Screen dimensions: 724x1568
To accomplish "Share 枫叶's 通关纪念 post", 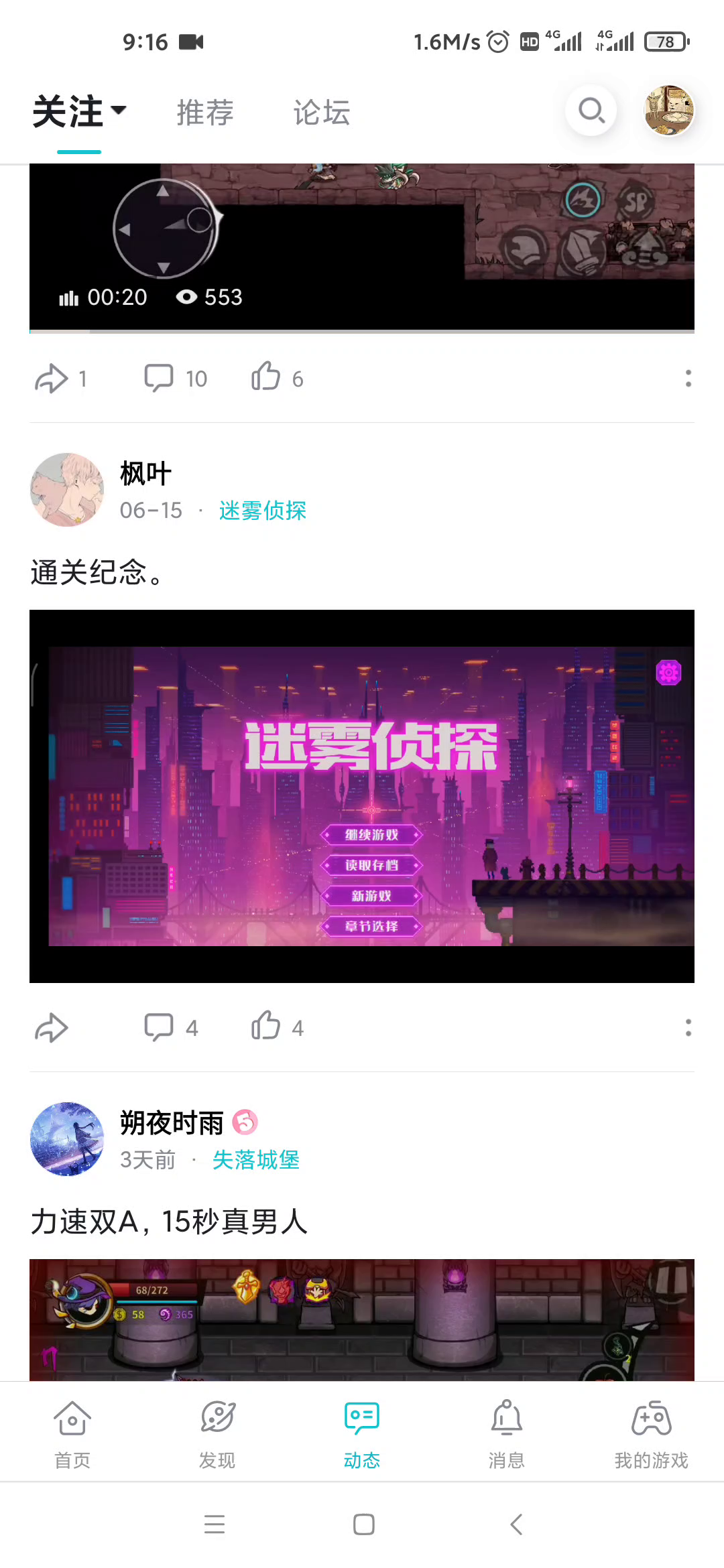I will [51, 1028].
